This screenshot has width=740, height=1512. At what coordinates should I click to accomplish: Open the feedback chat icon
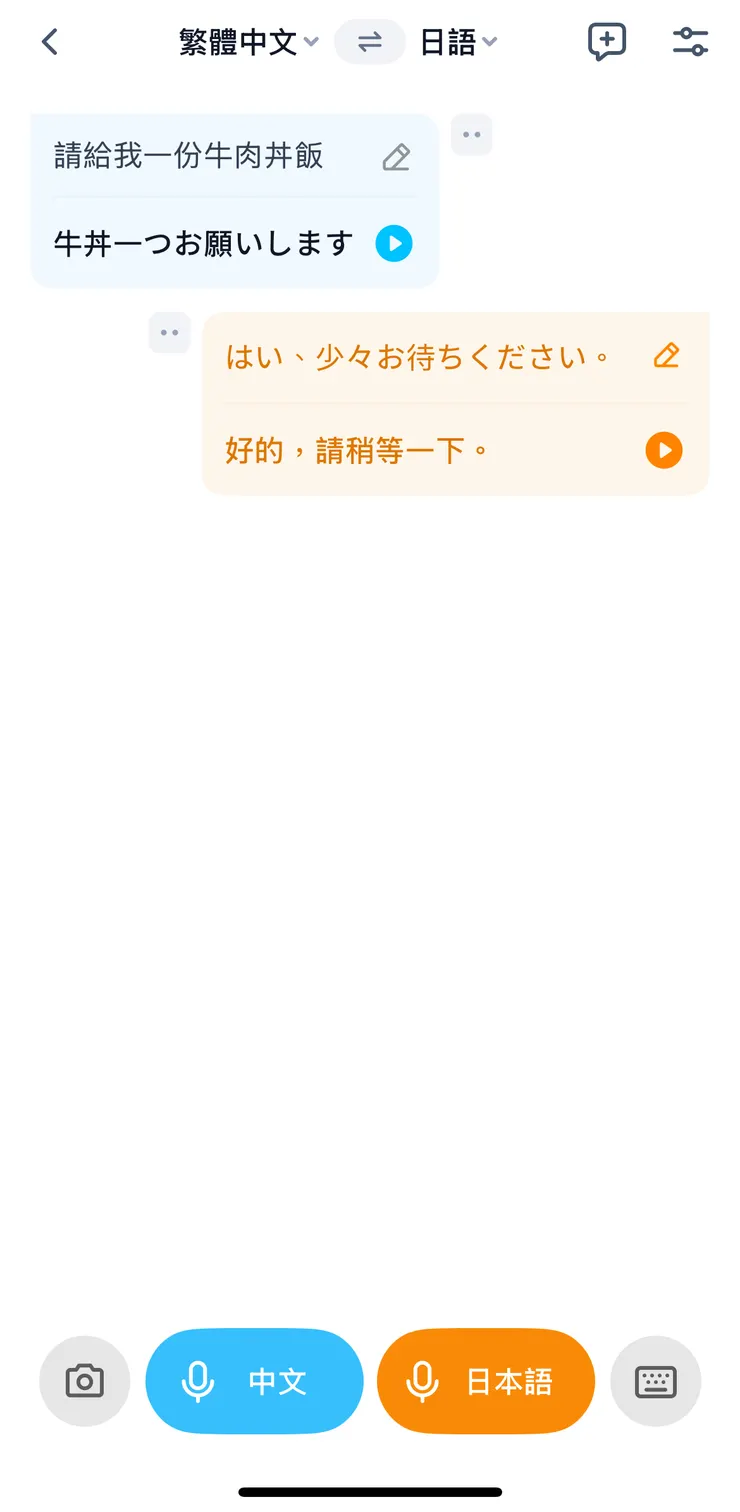pos(607,42)
